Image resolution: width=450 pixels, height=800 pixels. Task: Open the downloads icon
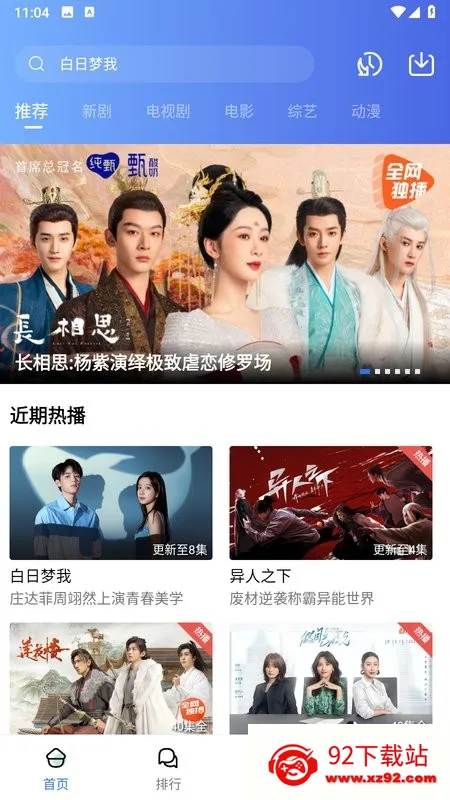click(421, 64)
